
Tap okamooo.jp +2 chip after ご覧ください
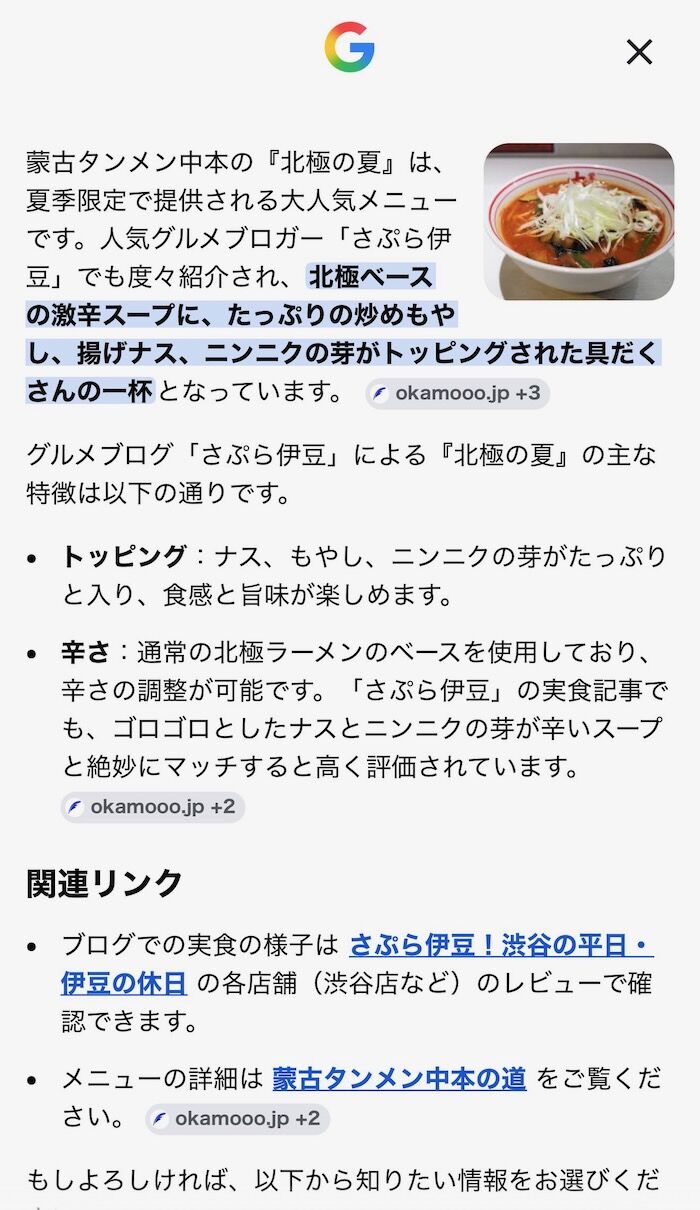coord(237,1119)
